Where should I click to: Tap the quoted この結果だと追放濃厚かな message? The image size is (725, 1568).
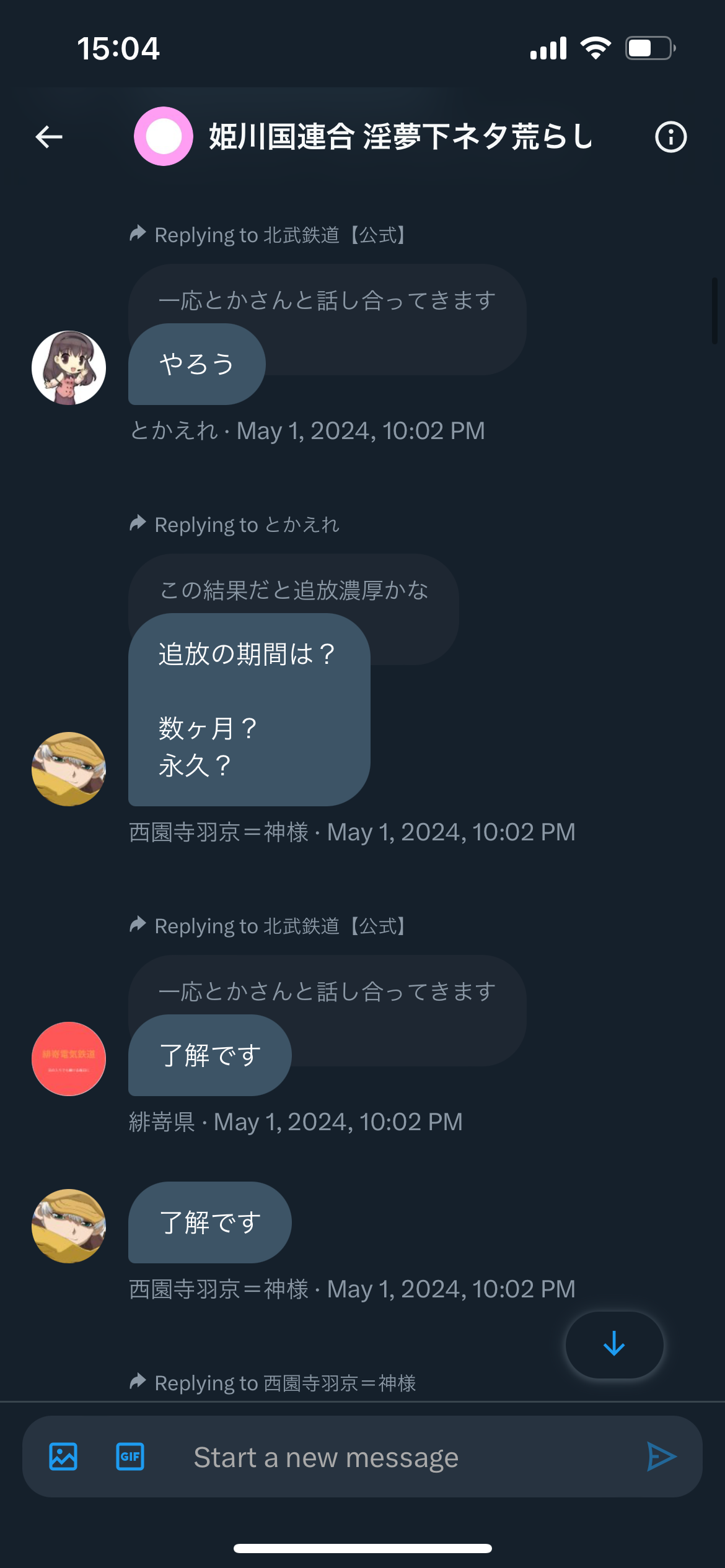tap(294, 590)
